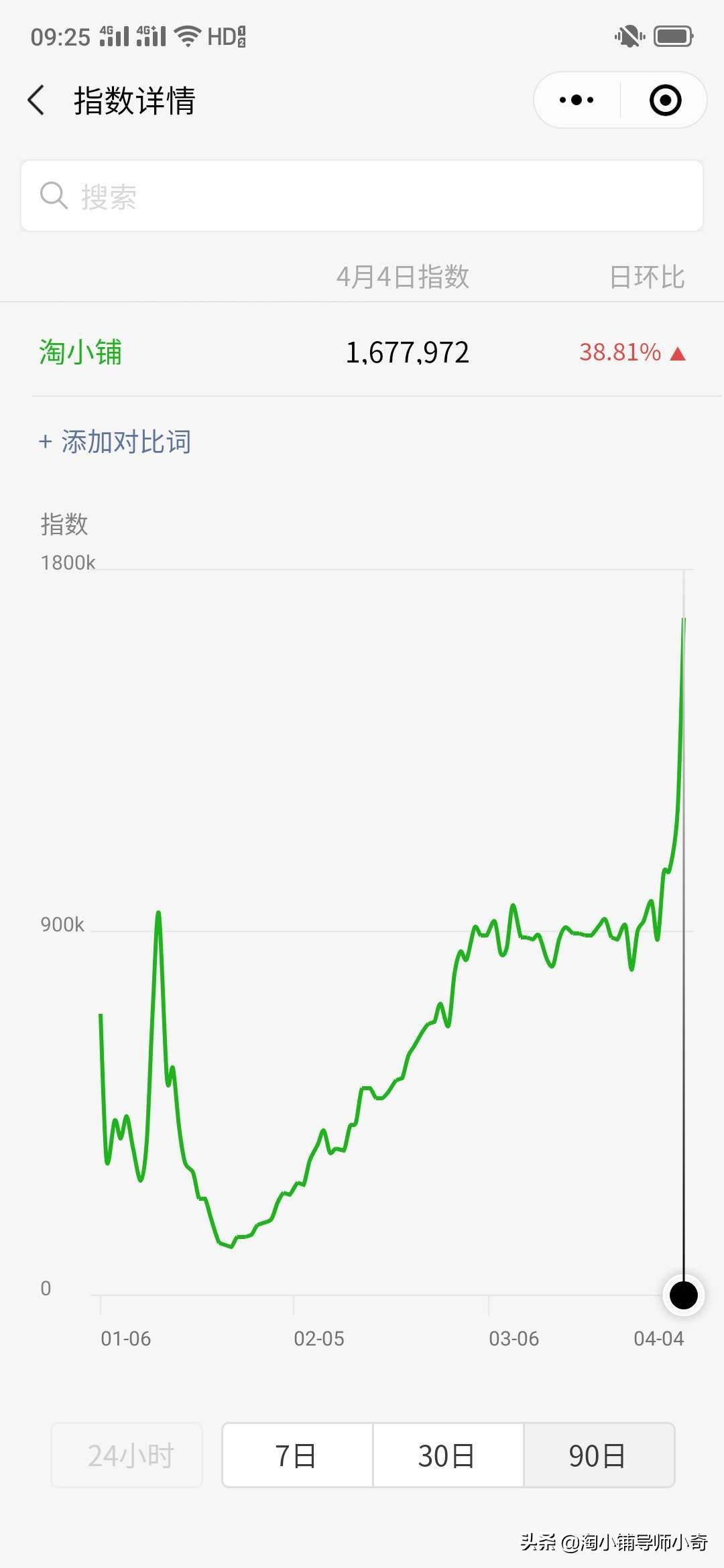
Task: Click the back arrow to exit index details
Action: click(35, 99)
